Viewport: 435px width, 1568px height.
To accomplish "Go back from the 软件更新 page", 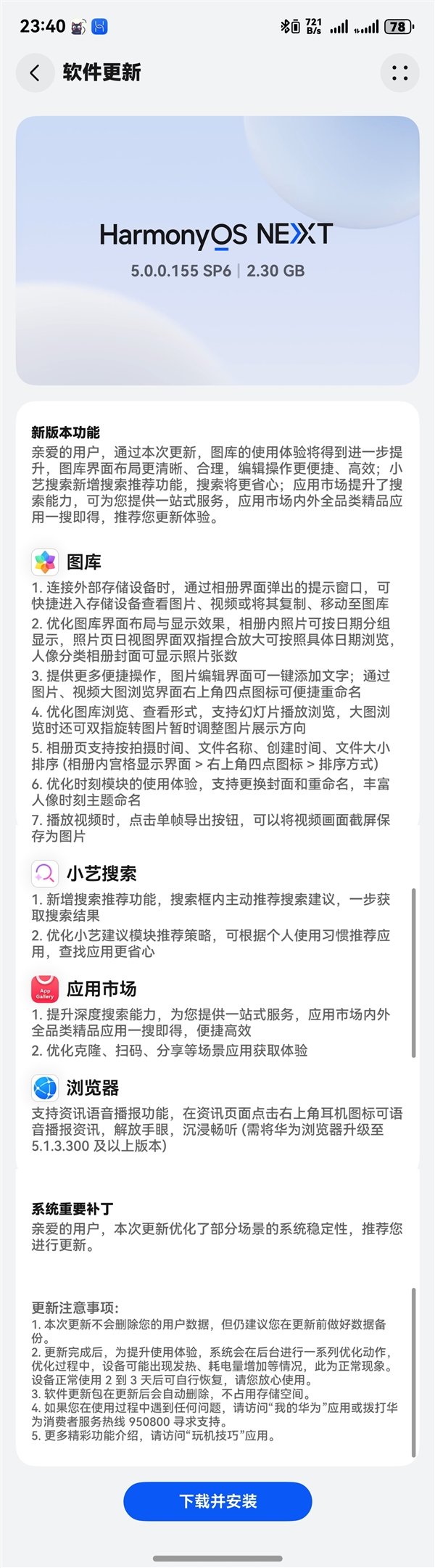I will (35, 73).
